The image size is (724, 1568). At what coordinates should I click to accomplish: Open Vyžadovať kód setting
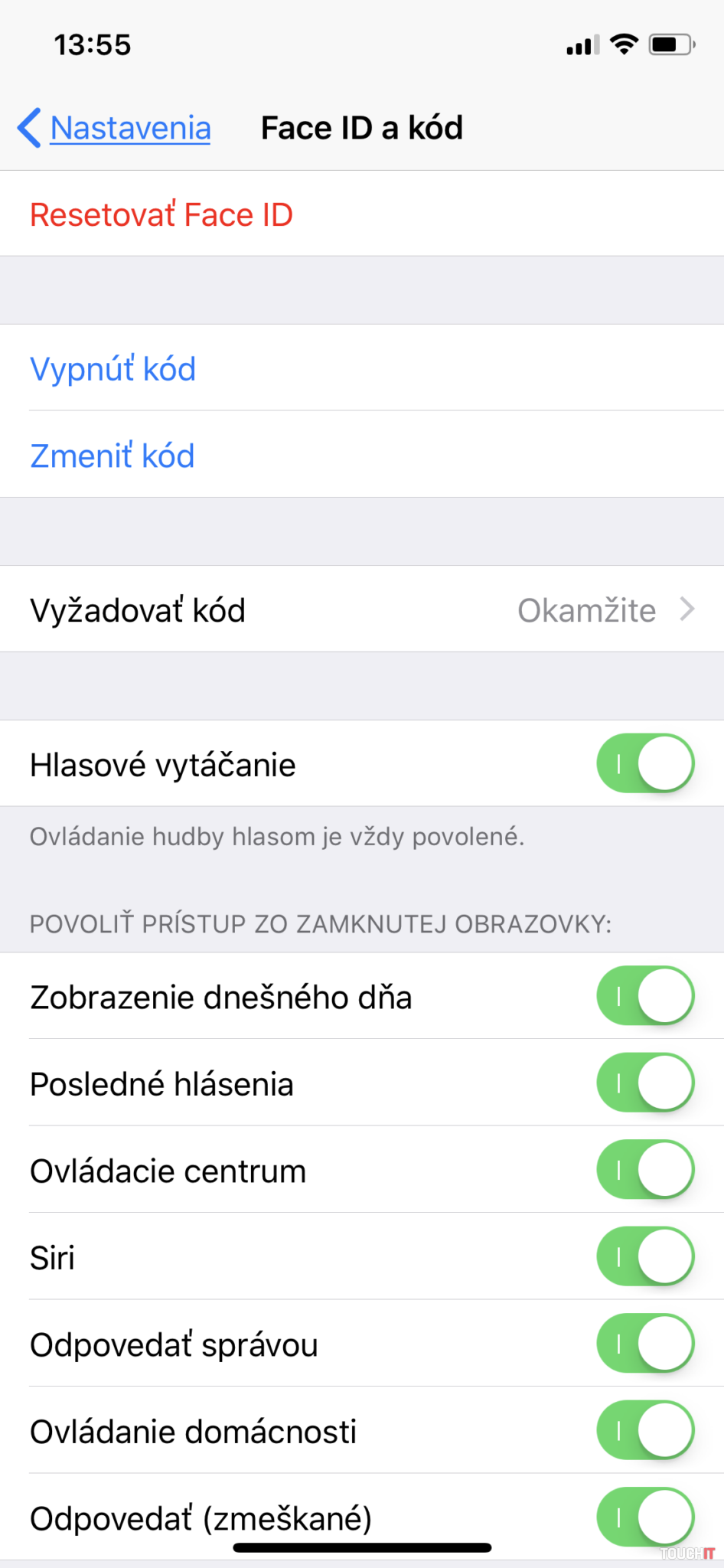(362, 610)
